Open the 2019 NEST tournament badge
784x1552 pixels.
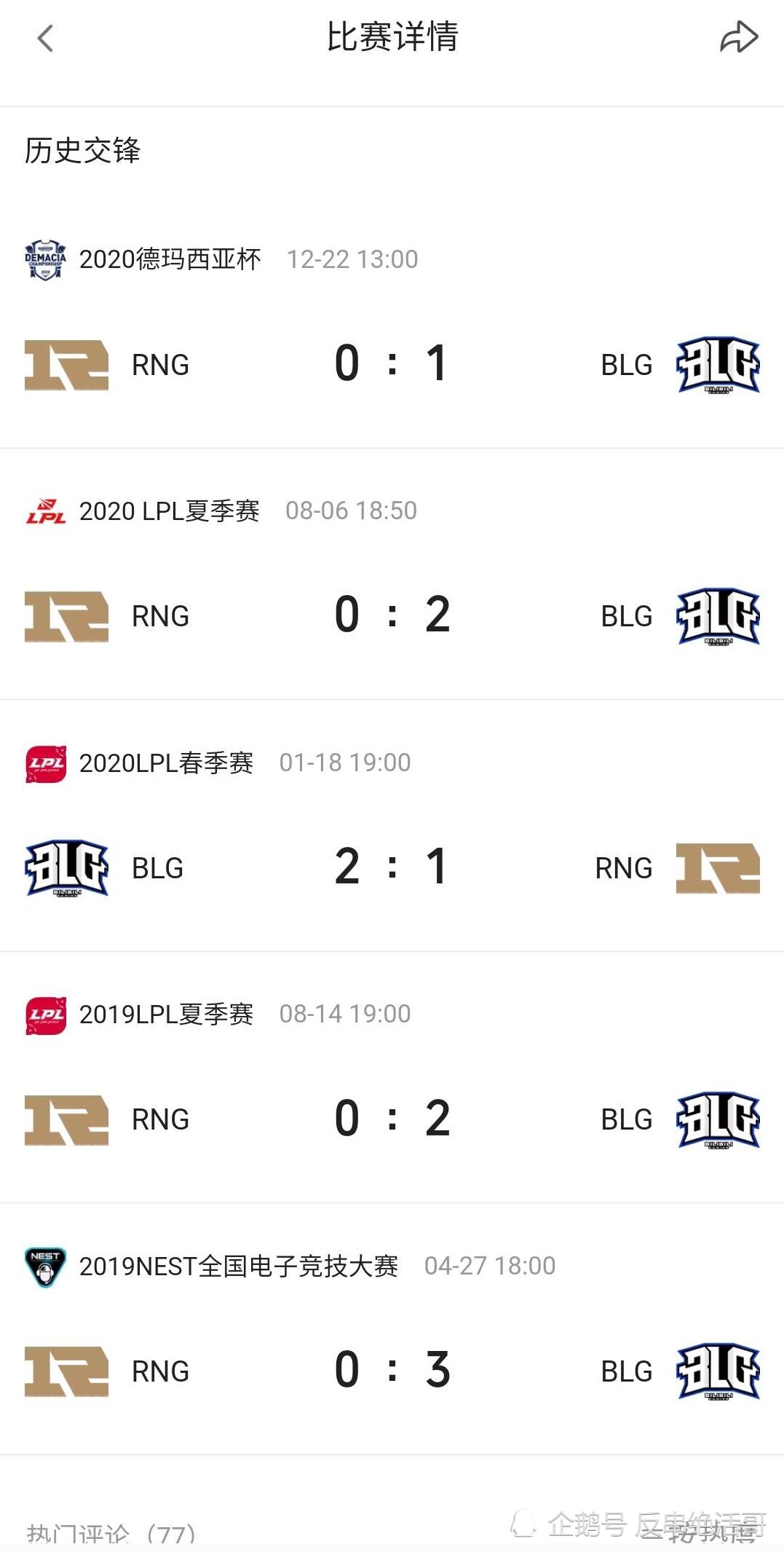pos(45,1267)
